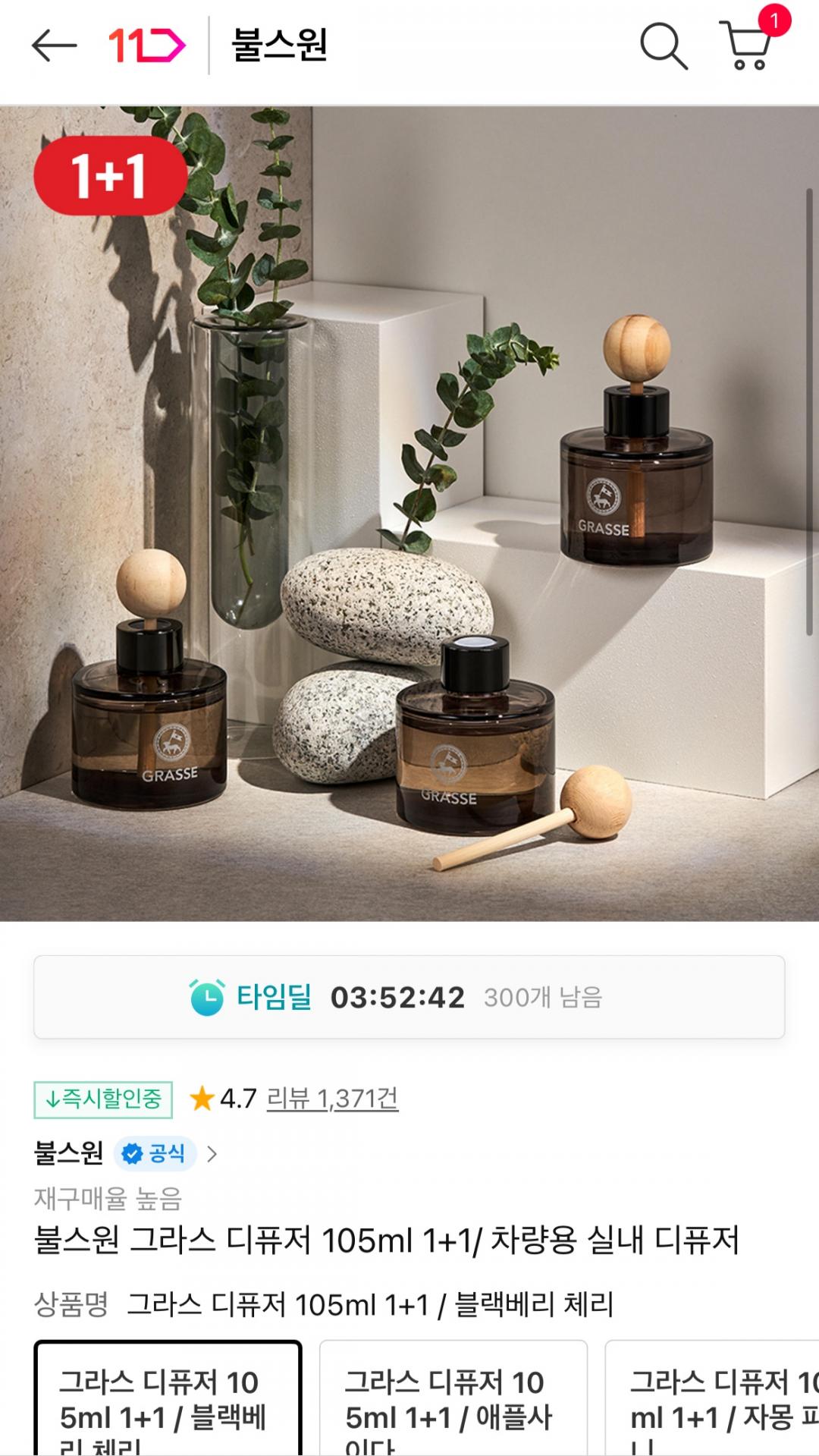Image resolution: width=819 pixels, height=1456 pixels.
Task: Open the 불스원 official store page
Action: click(125, 1153)
